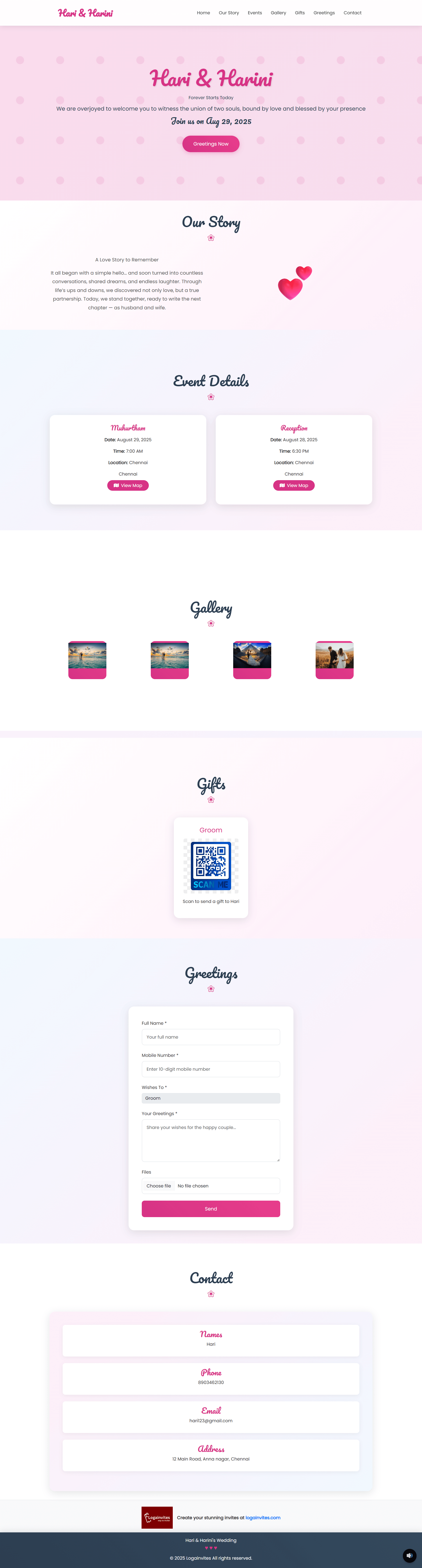Select Gallery in the top menu
The image size is (422, 1568).
(278, 13)
